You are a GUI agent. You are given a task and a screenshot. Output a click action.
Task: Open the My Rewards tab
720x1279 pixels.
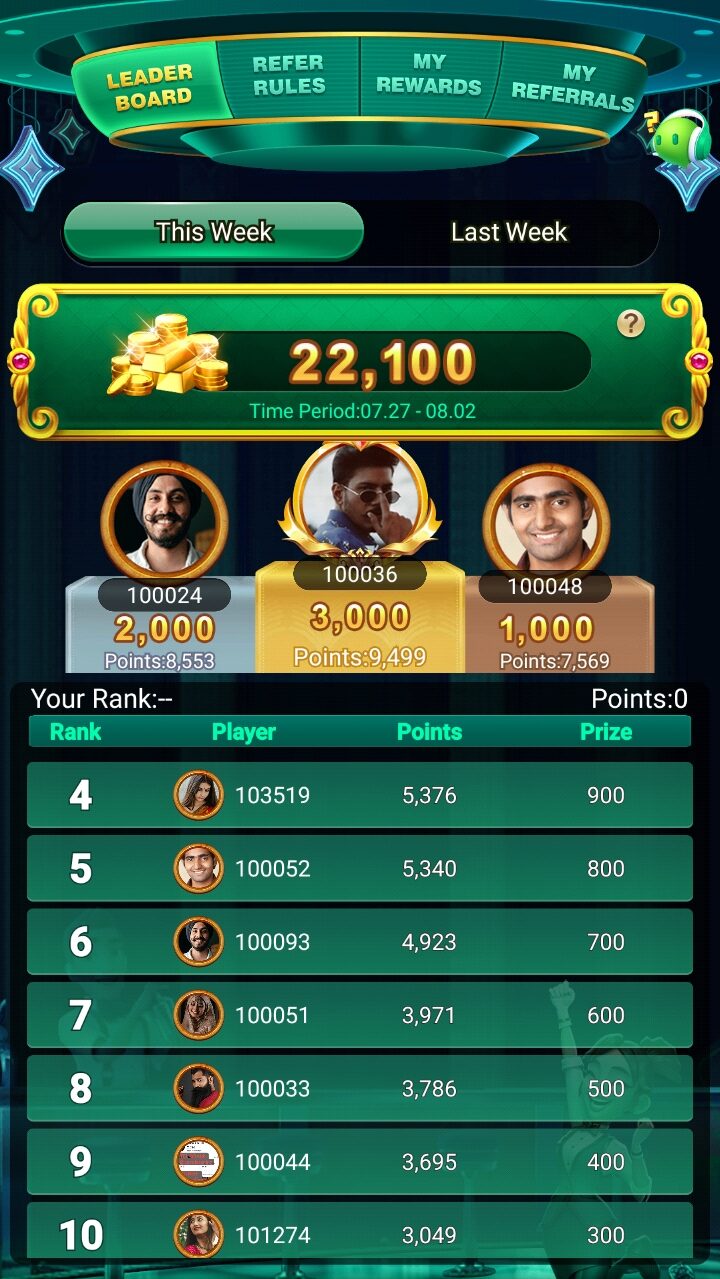click(429, 76)
